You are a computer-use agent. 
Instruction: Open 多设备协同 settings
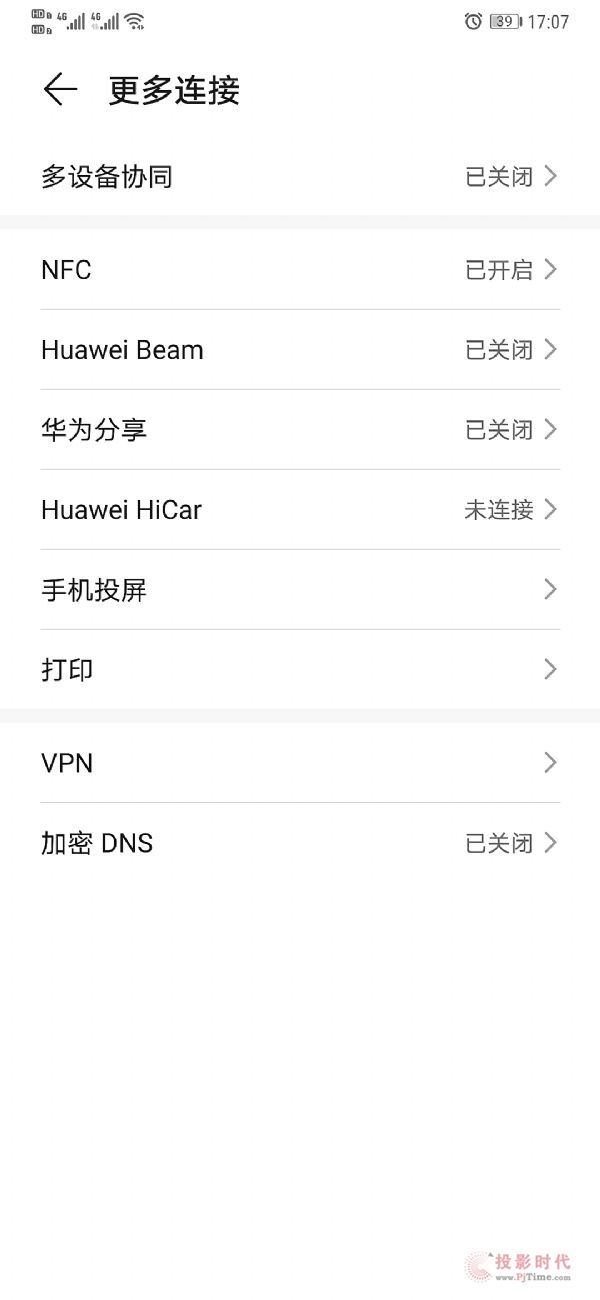pyautogui.click(x=300, y=177)
